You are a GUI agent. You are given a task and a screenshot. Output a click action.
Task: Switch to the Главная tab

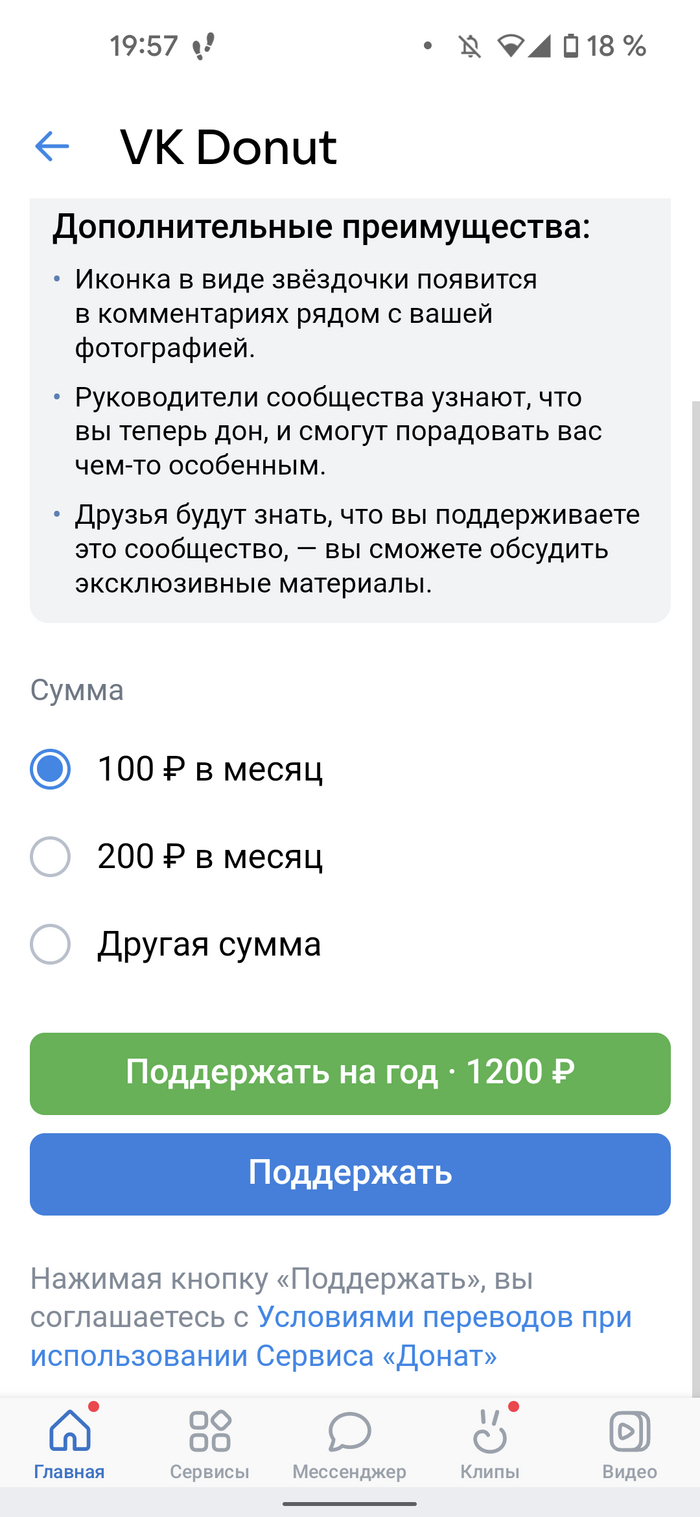point(69,1443)
